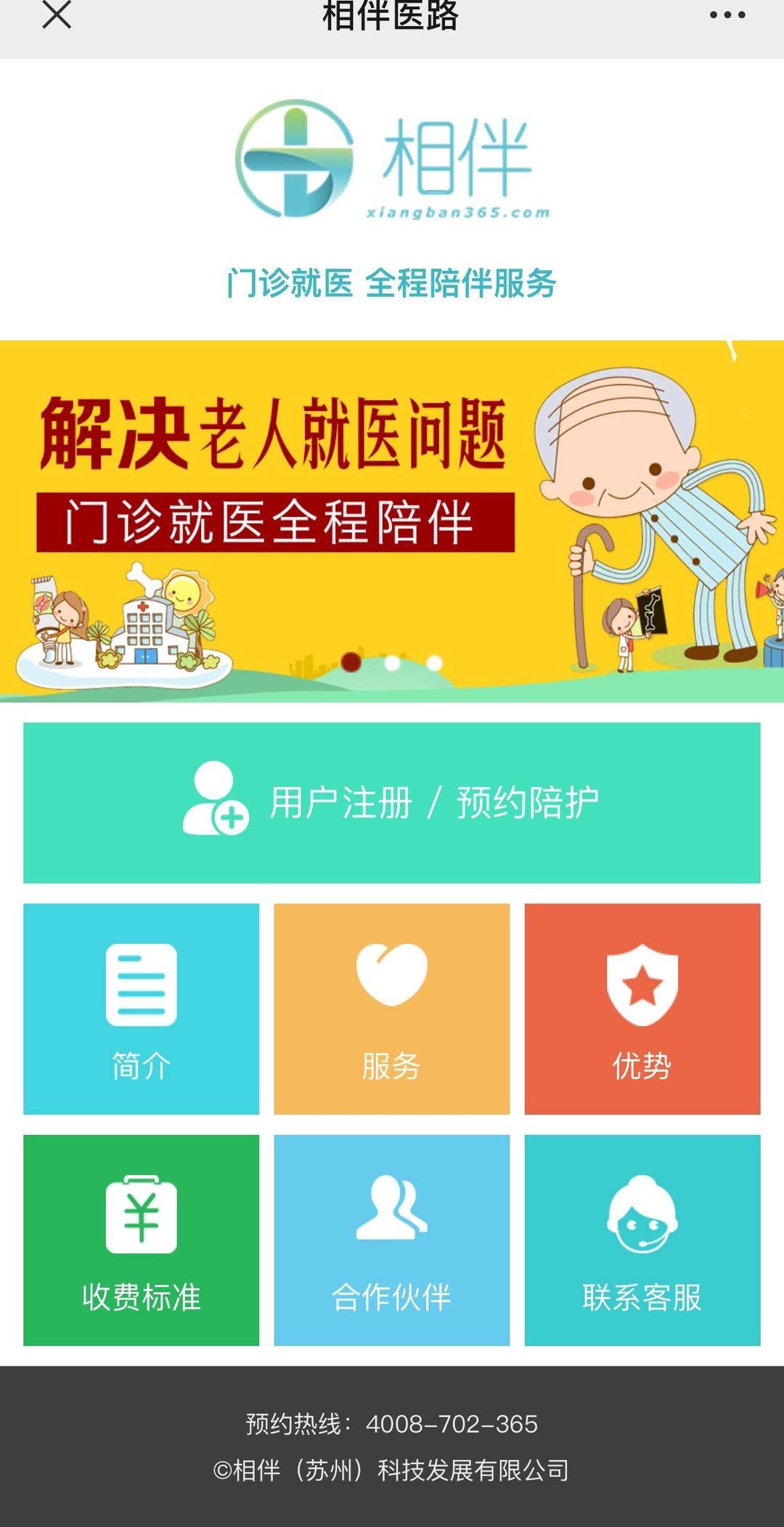Open the 服务 tile
The image size is (784, 1527).
click(x=392, y=1009)
